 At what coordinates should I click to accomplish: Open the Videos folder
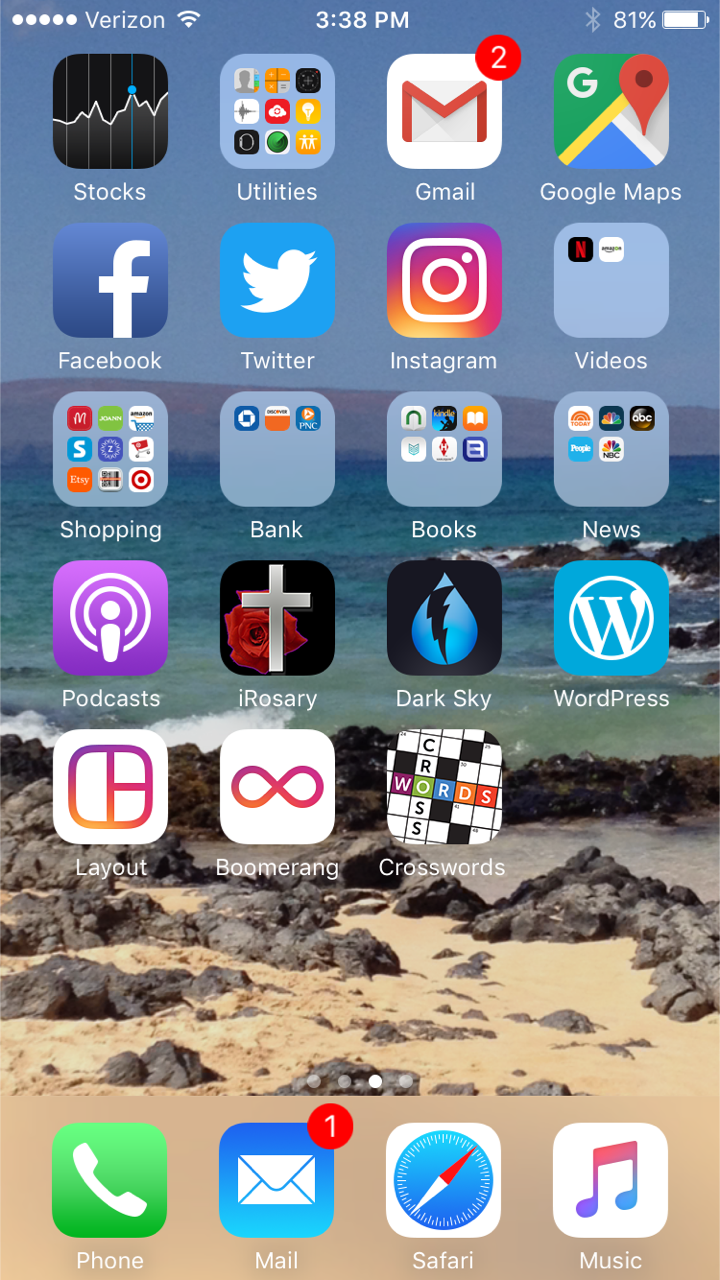pos(611,280)
